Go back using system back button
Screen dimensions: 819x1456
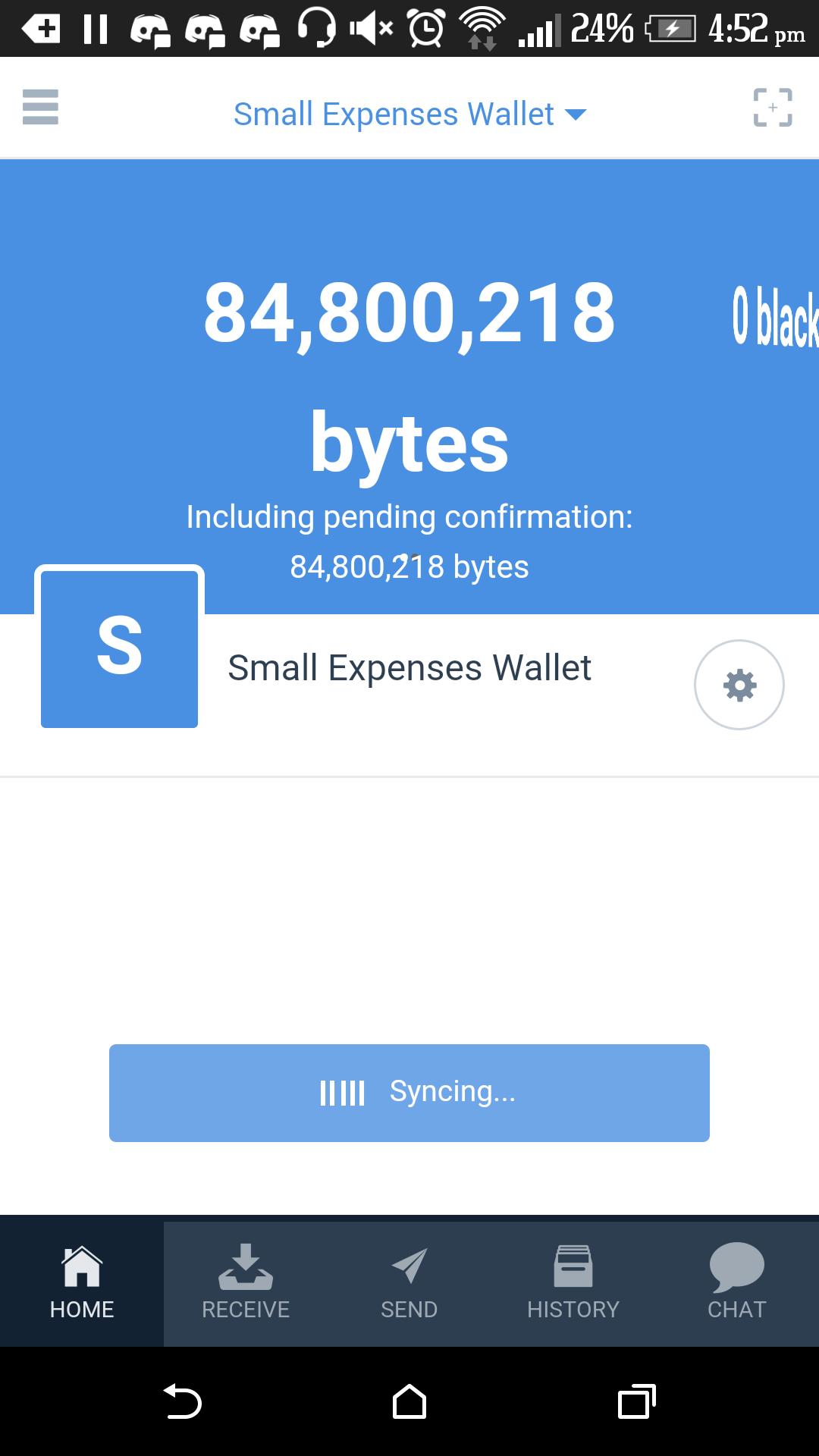(x=183, y=1401)
